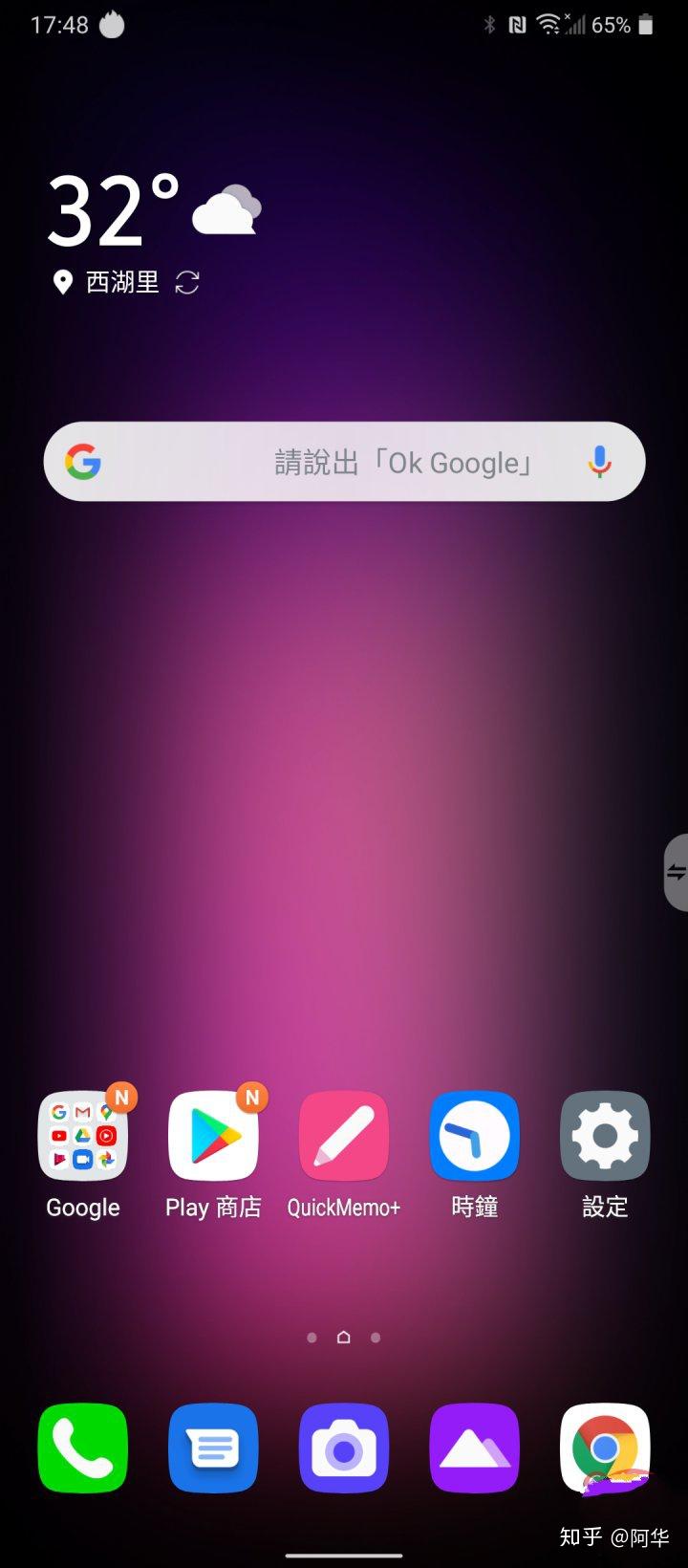Open the 32° weather widget
The image size is (688, 1568).
(x=115, y=210)
